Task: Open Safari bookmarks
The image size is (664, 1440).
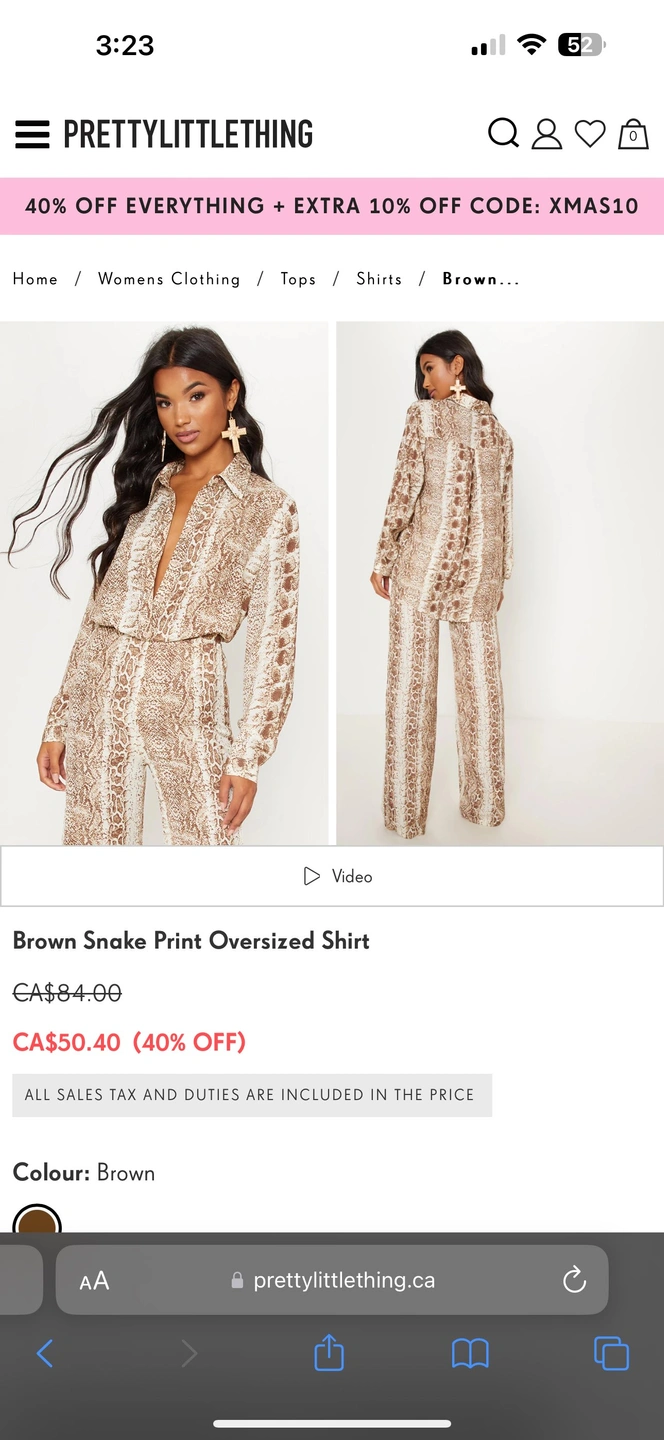Action: [470, 1354]
